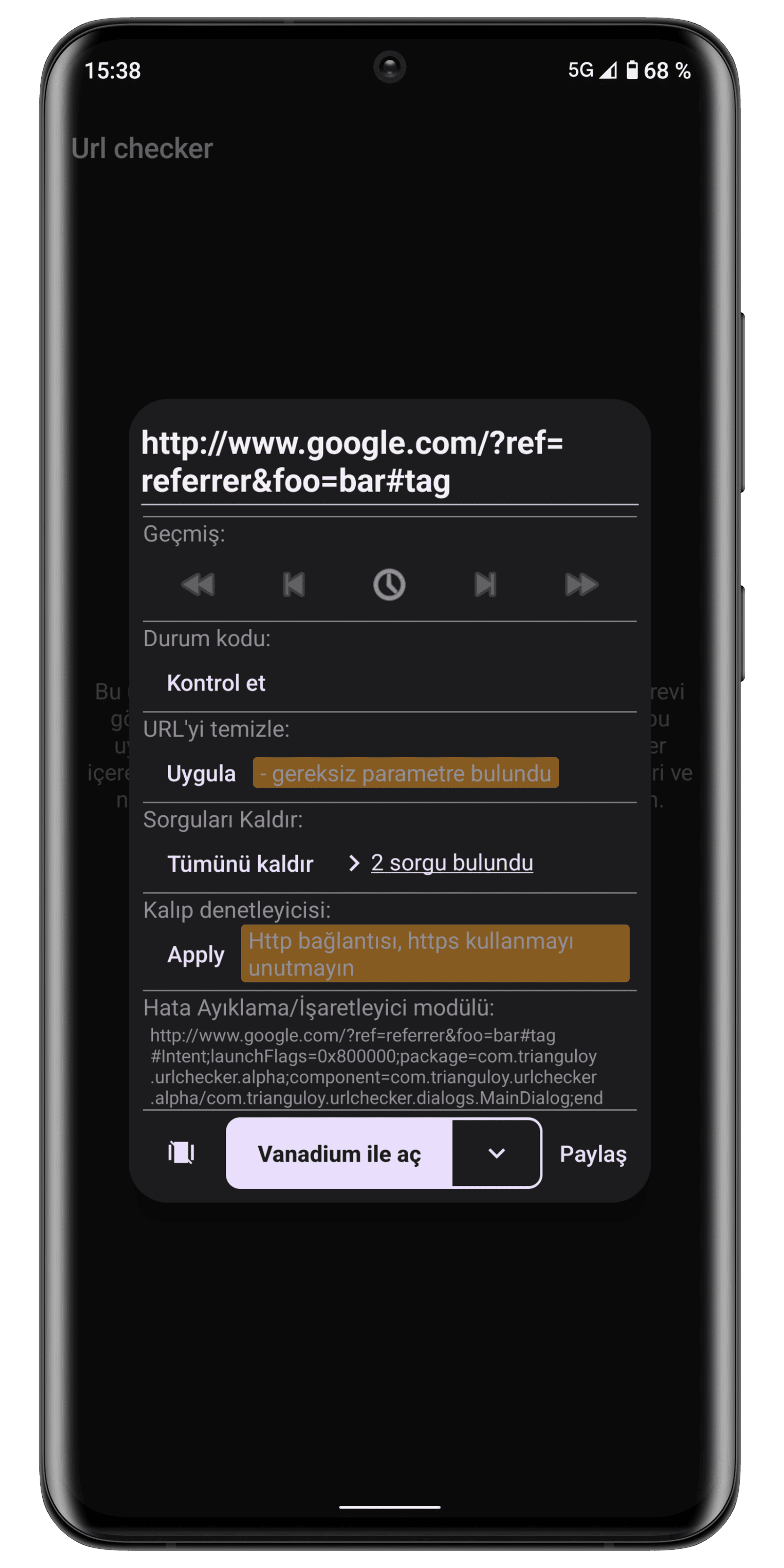Screen dimensions: 784x1568
Task: Tap Apply in the pattern checker
Action: pos(196,954)
